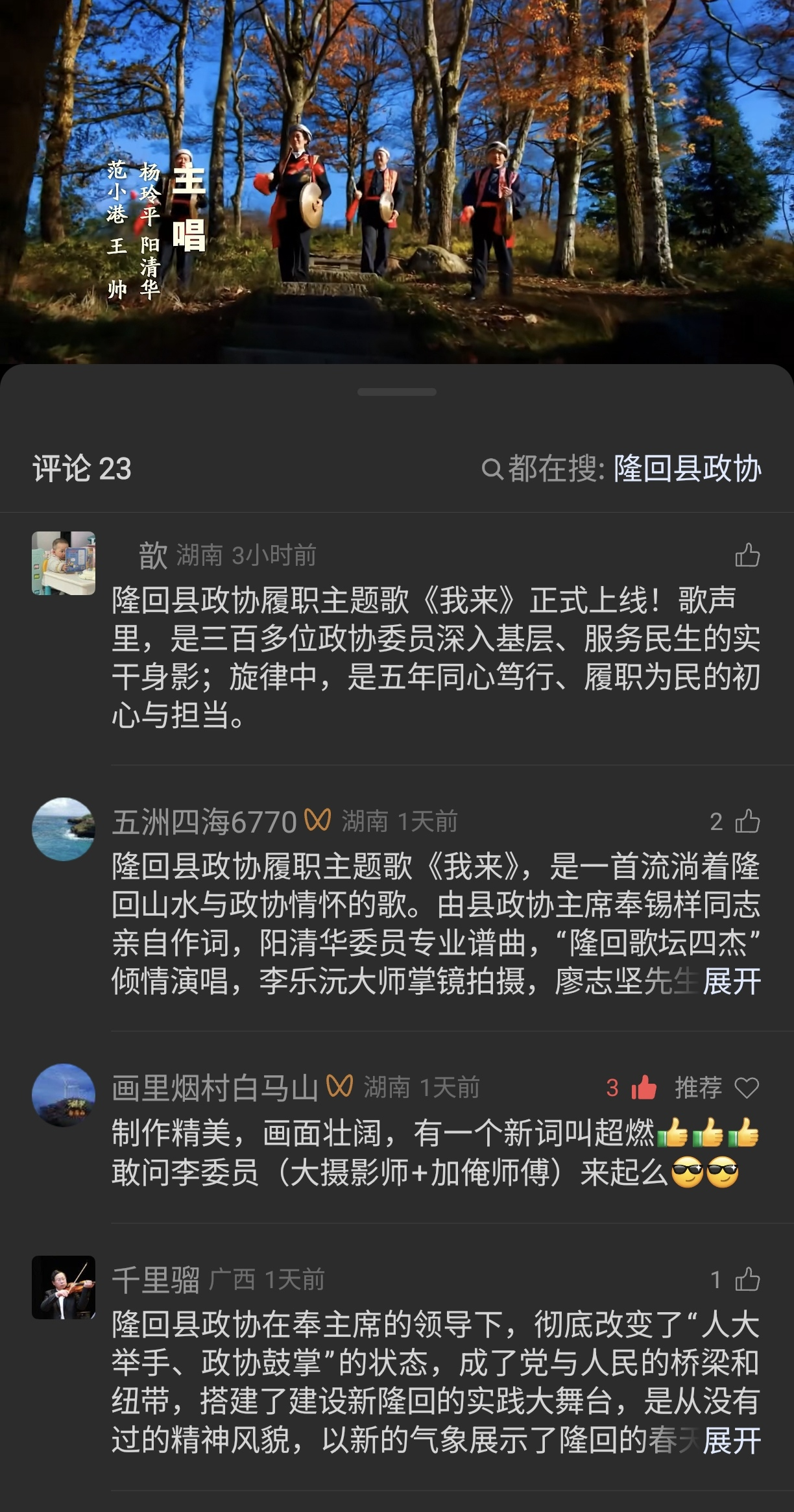Tap the comment sheet's drag handle
The height and width of the screenshot is (1512, 794).
(x=397, y=392)
